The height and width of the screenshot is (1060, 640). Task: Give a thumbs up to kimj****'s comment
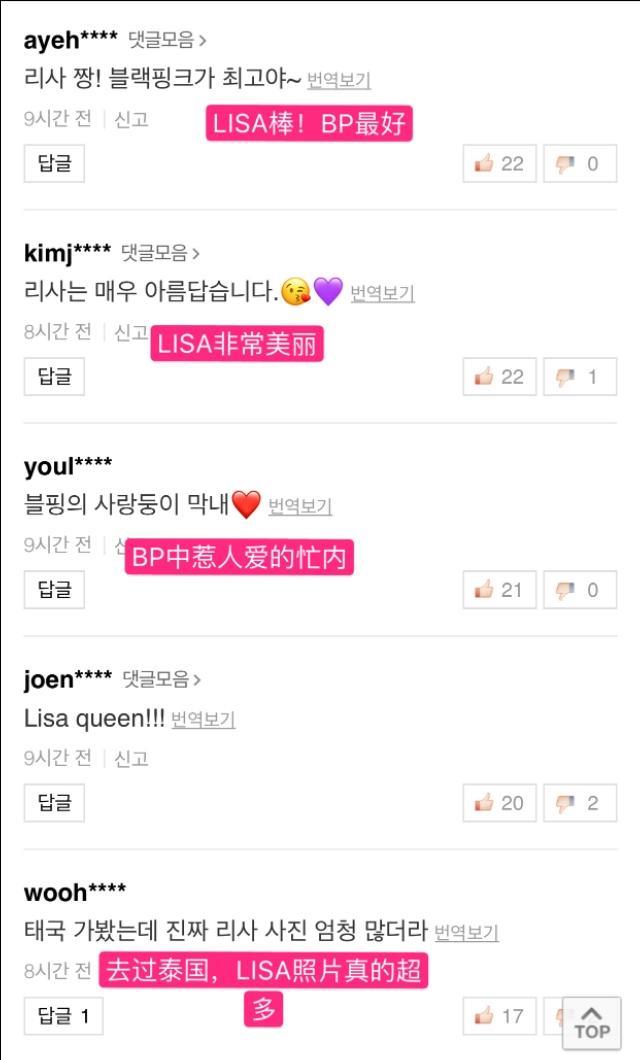coord(499,377)
